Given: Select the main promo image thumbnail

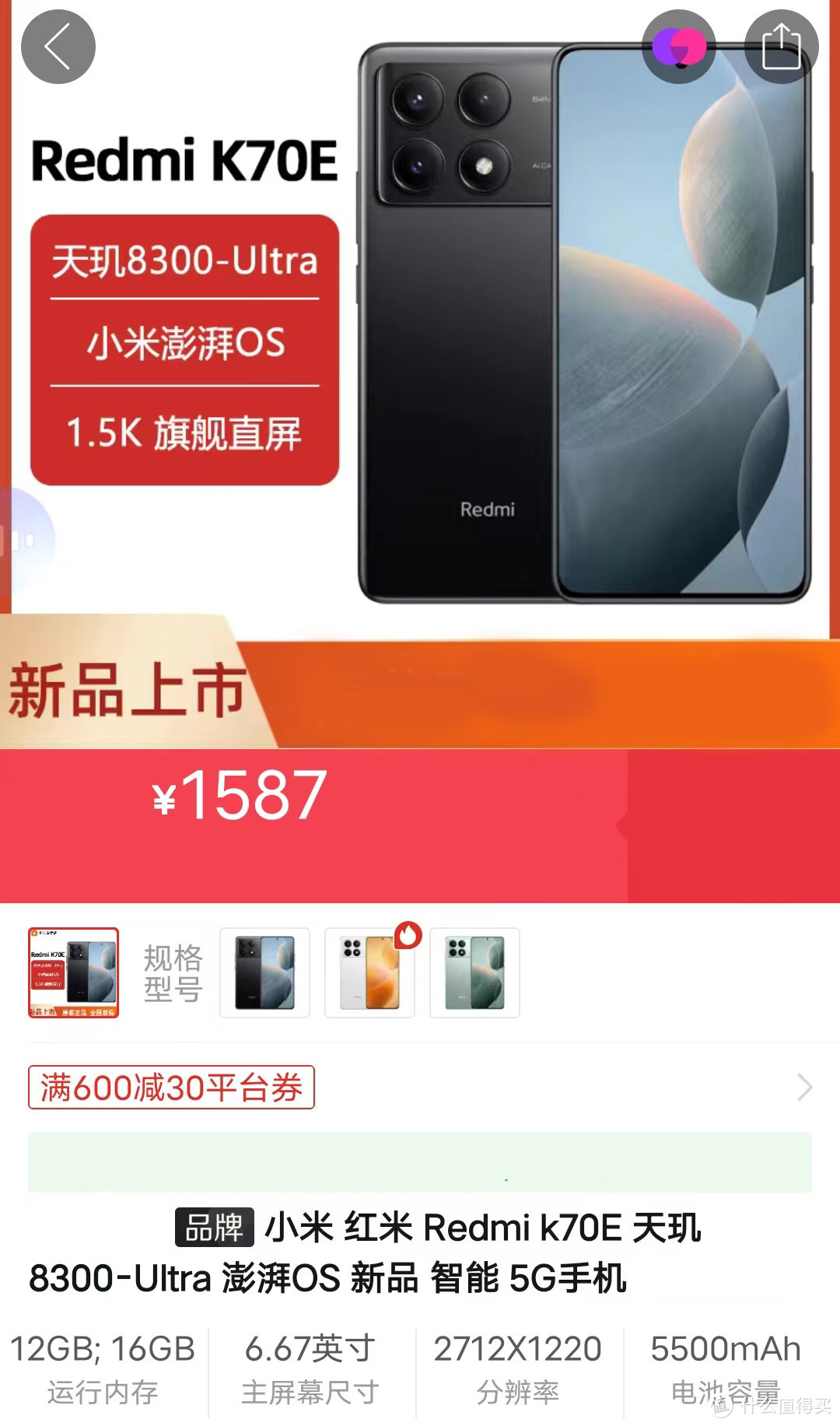Looking at the screenshot, I should [x=73, y=972].
